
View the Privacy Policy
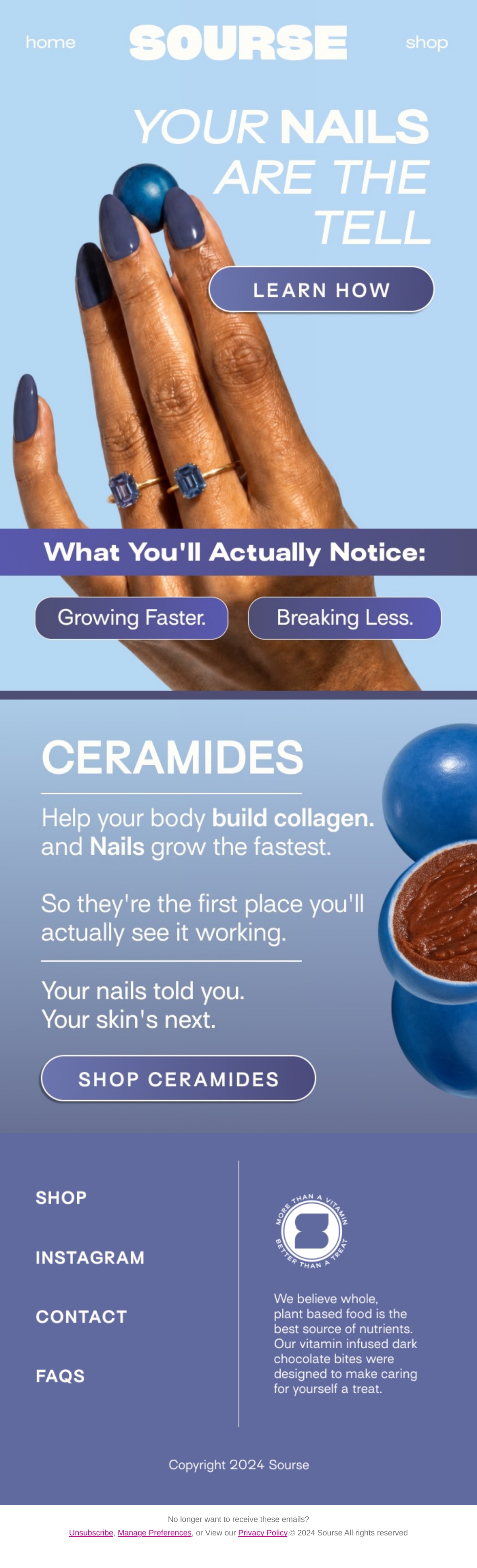(263, 1532)
